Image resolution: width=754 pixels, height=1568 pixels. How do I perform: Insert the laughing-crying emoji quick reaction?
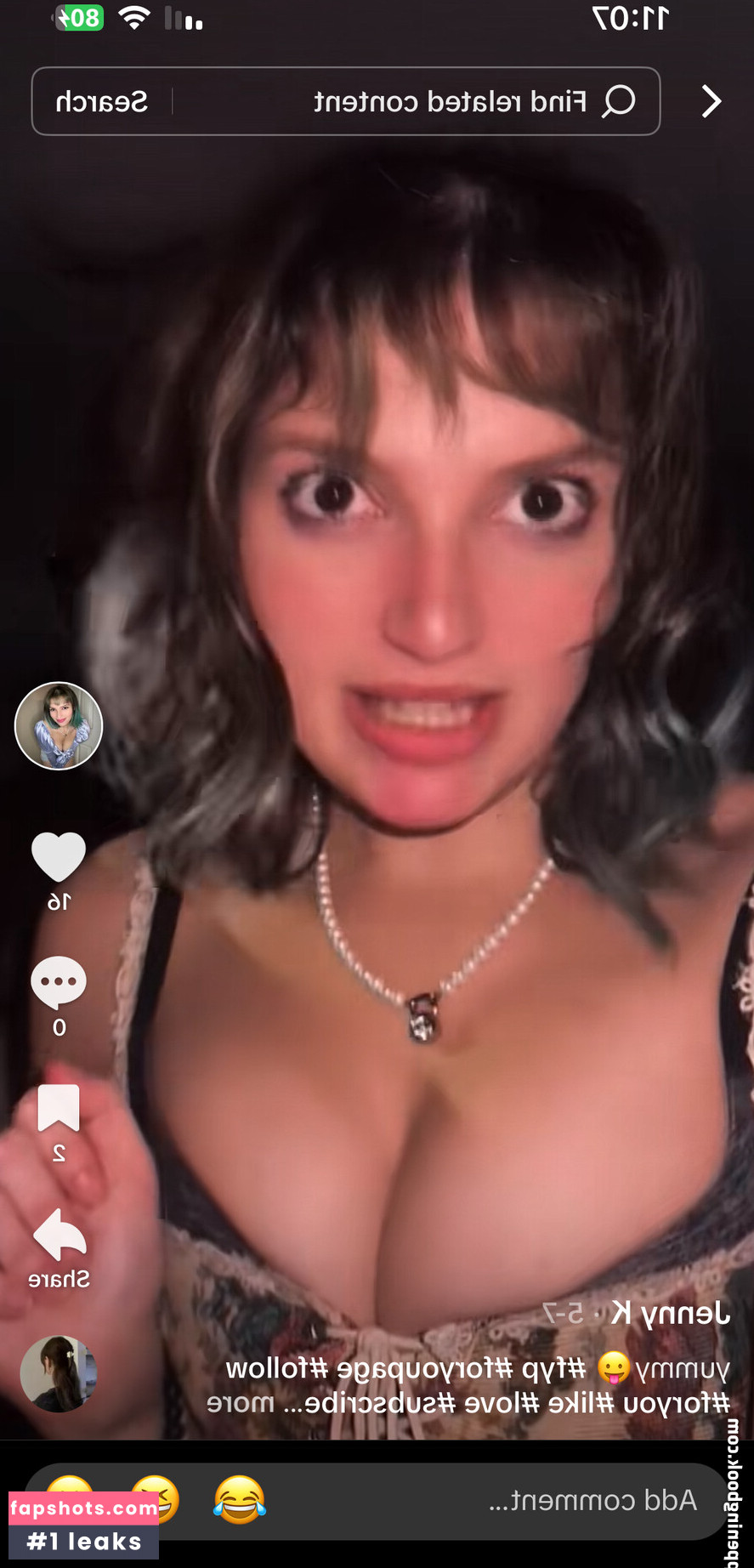240,1499
